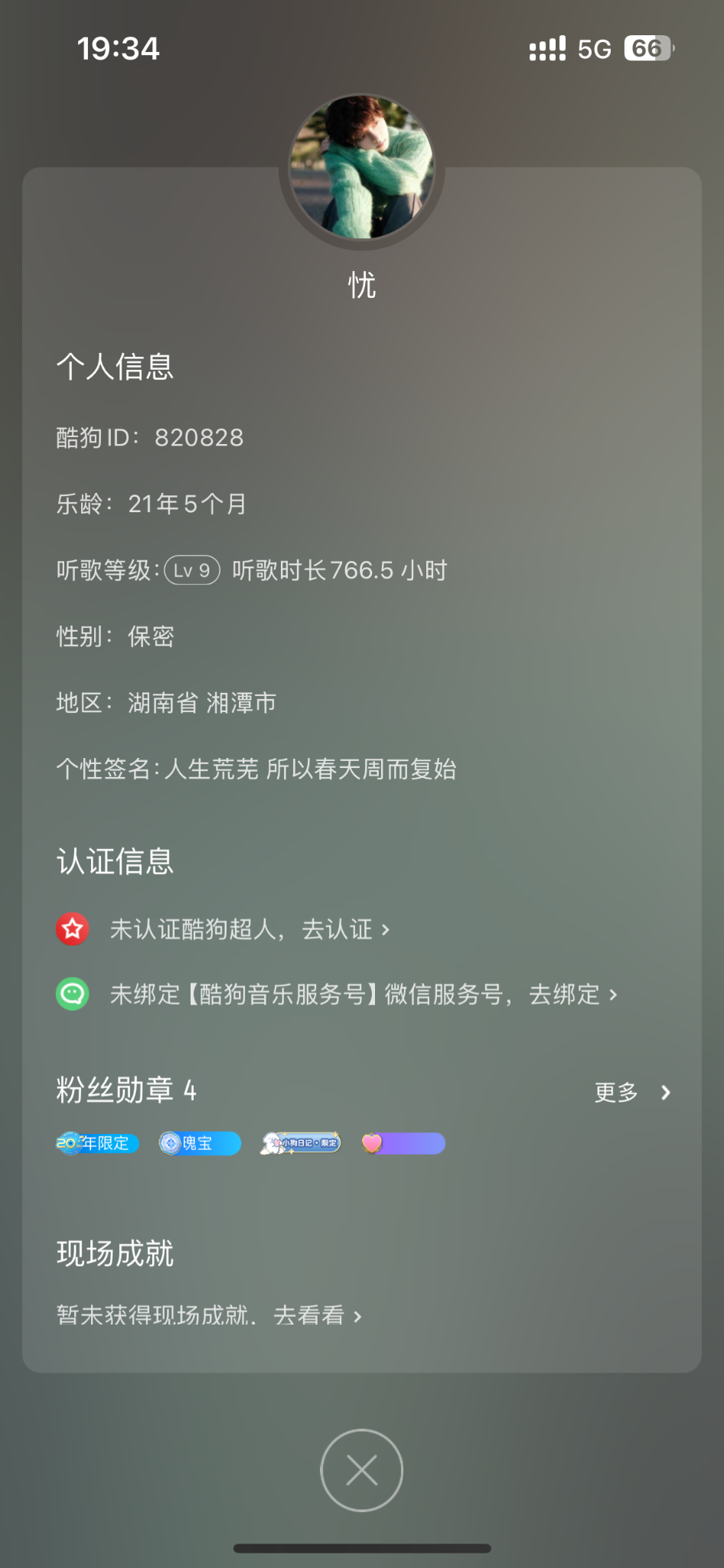Open 更多 fan badges
Viewport: 724px width, 1568px height.
click(x=632, y=1093)
